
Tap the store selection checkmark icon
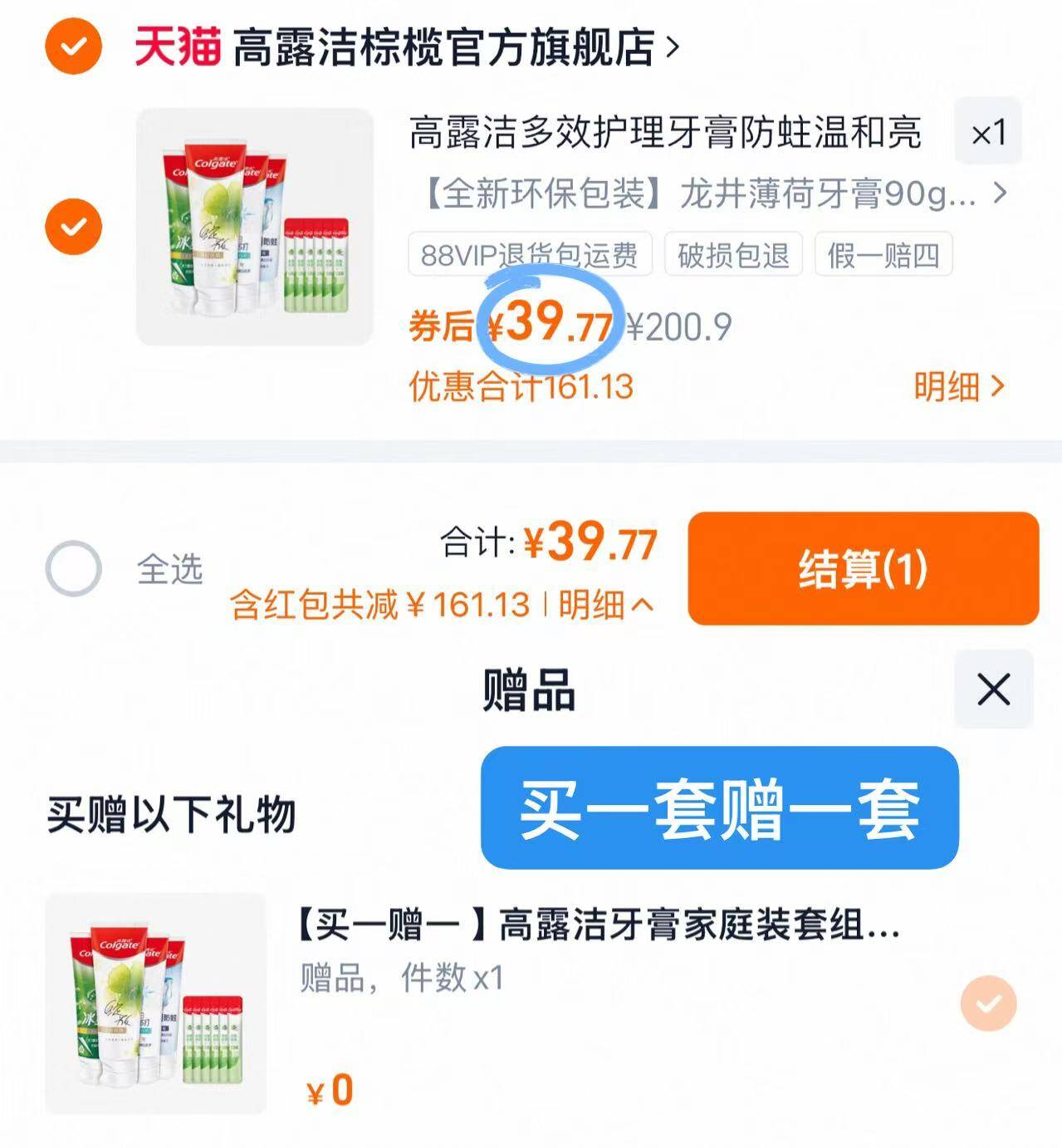click(73, 48)
